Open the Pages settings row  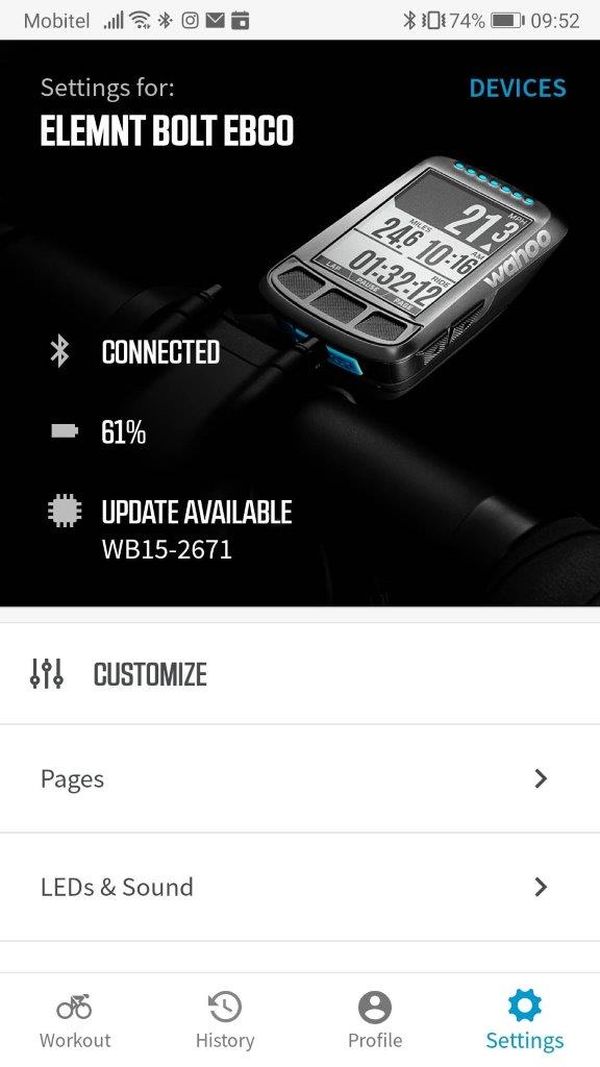tap(300, 779)
